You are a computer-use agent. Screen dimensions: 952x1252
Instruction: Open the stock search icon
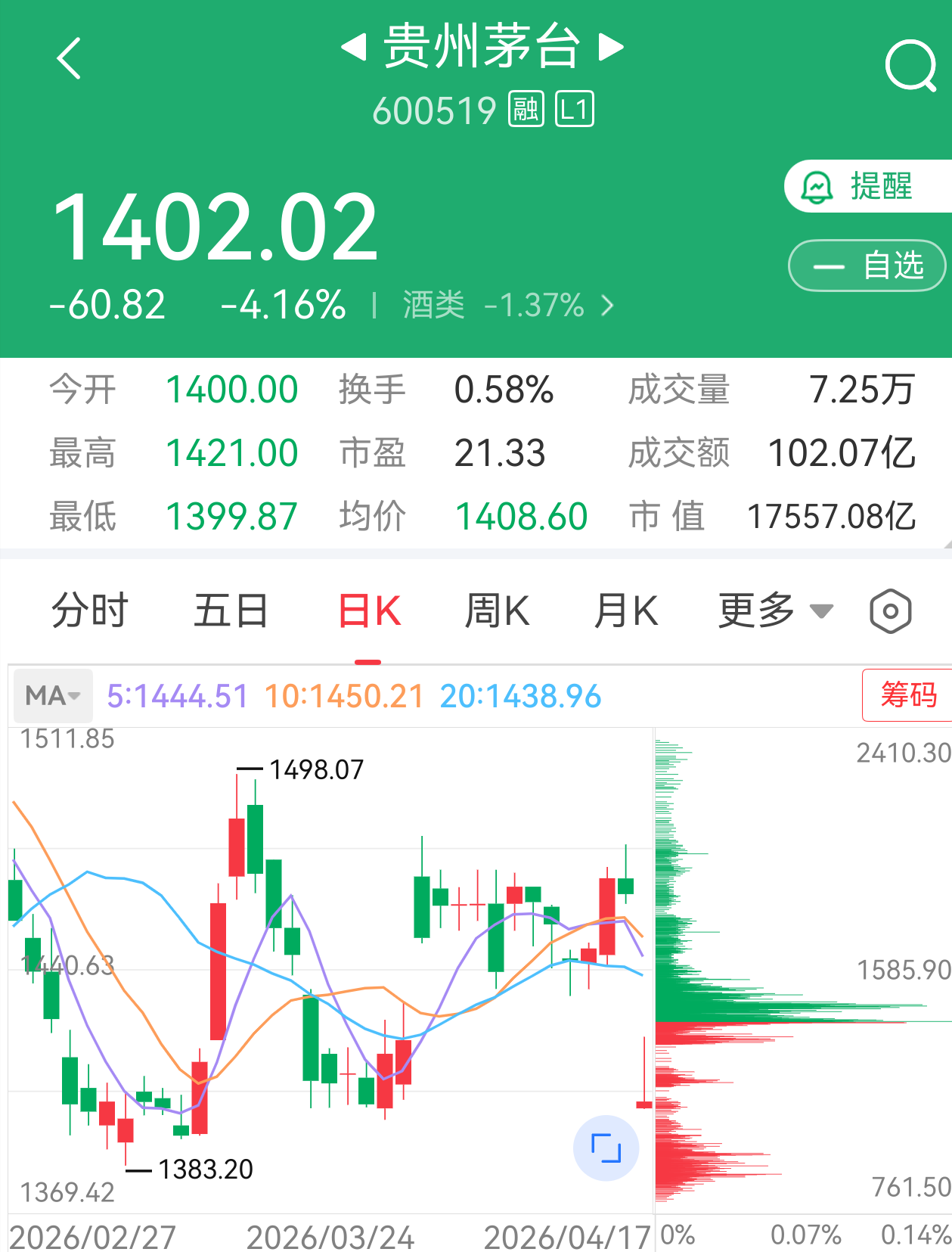tap(910, 66)
